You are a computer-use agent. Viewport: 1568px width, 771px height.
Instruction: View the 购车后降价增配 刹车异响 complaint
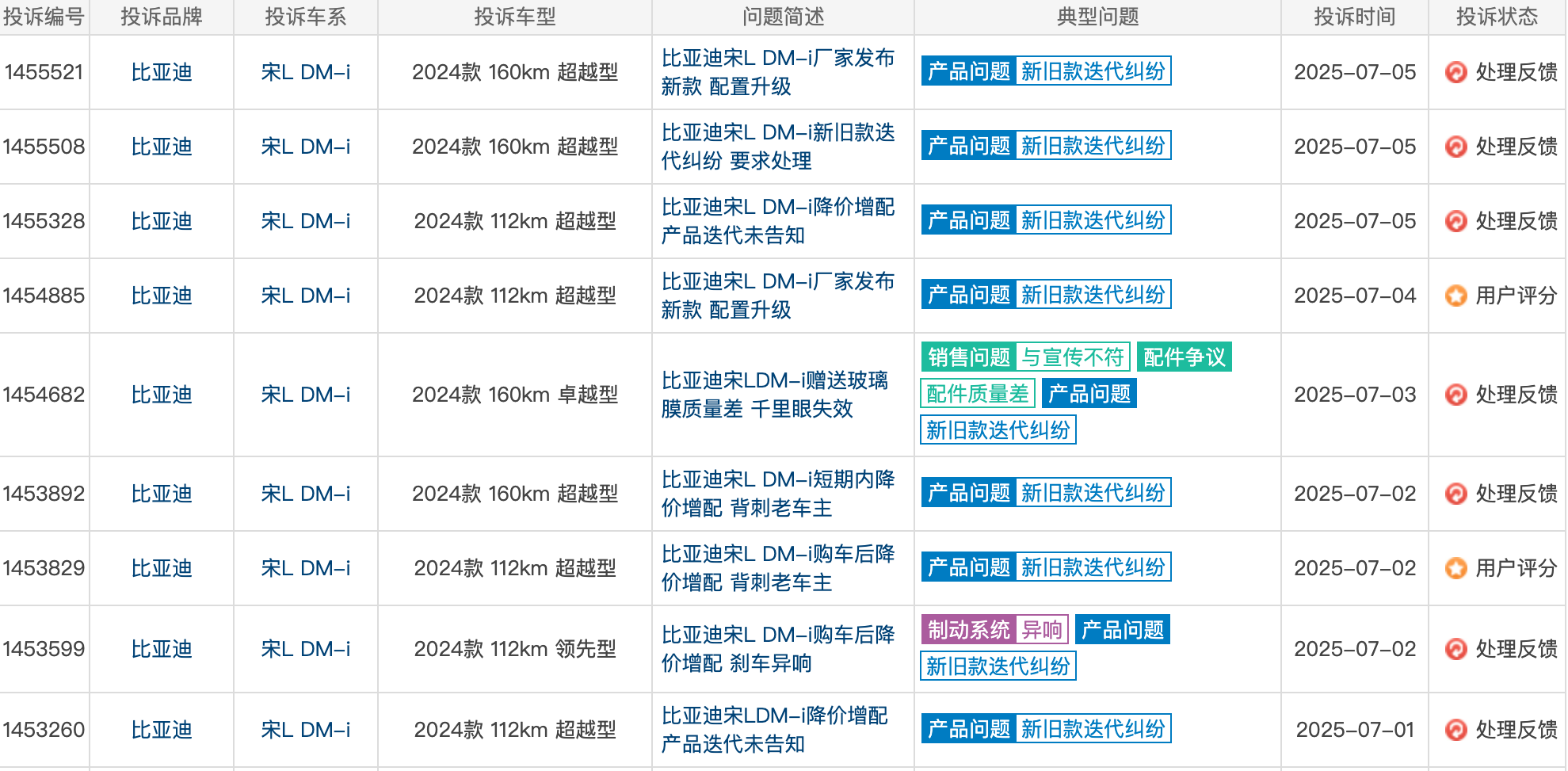click(x=777, y=649)
